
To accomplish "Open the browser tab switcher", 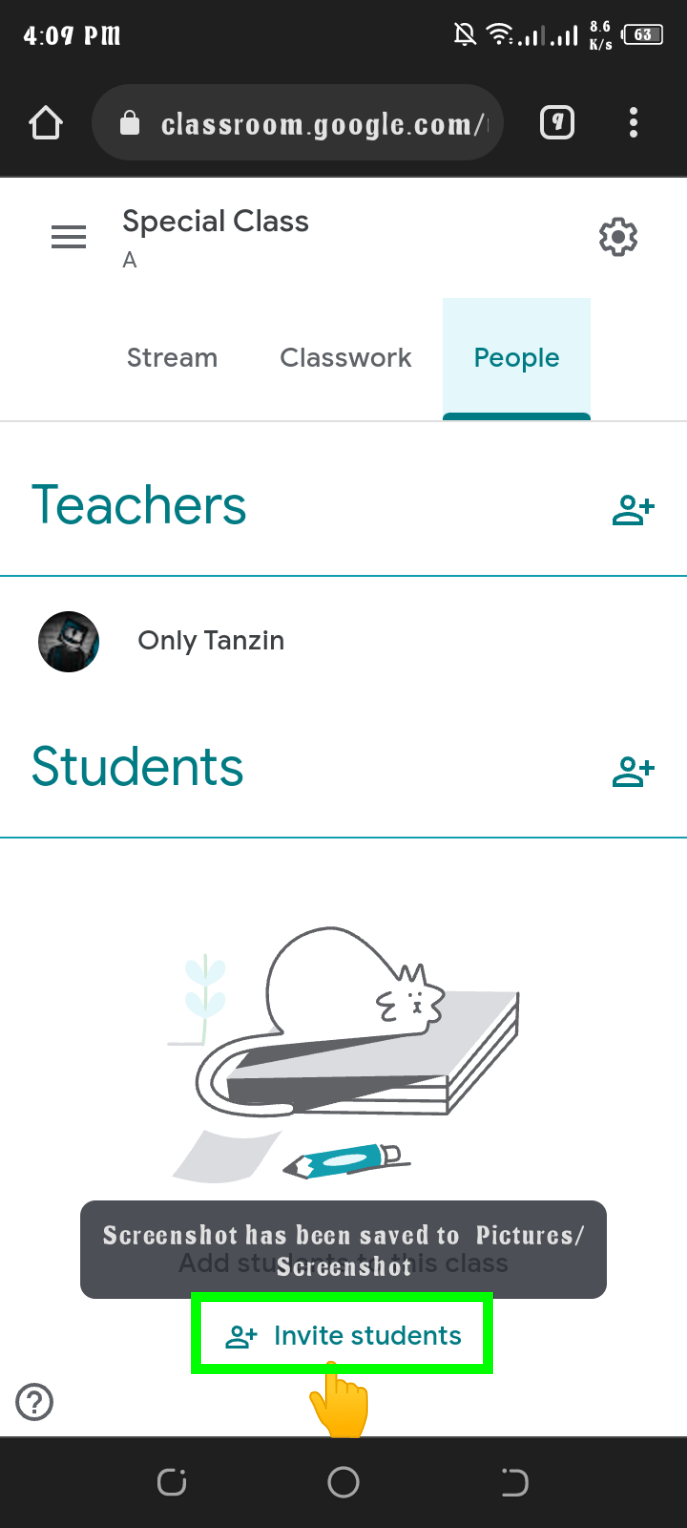I will [x=557, y=123].
